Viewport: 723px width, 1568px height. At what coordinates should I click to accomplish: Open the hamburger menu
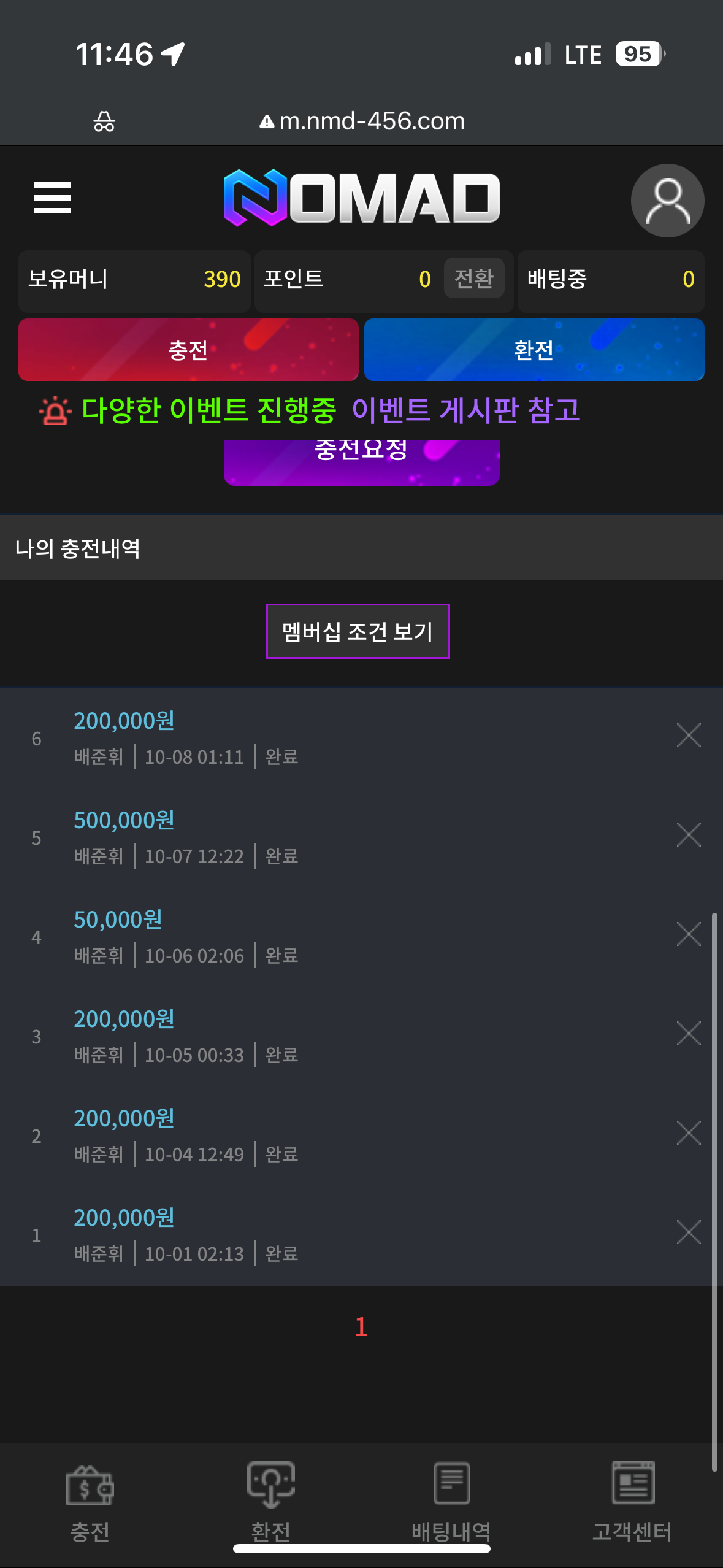point(53,198)
